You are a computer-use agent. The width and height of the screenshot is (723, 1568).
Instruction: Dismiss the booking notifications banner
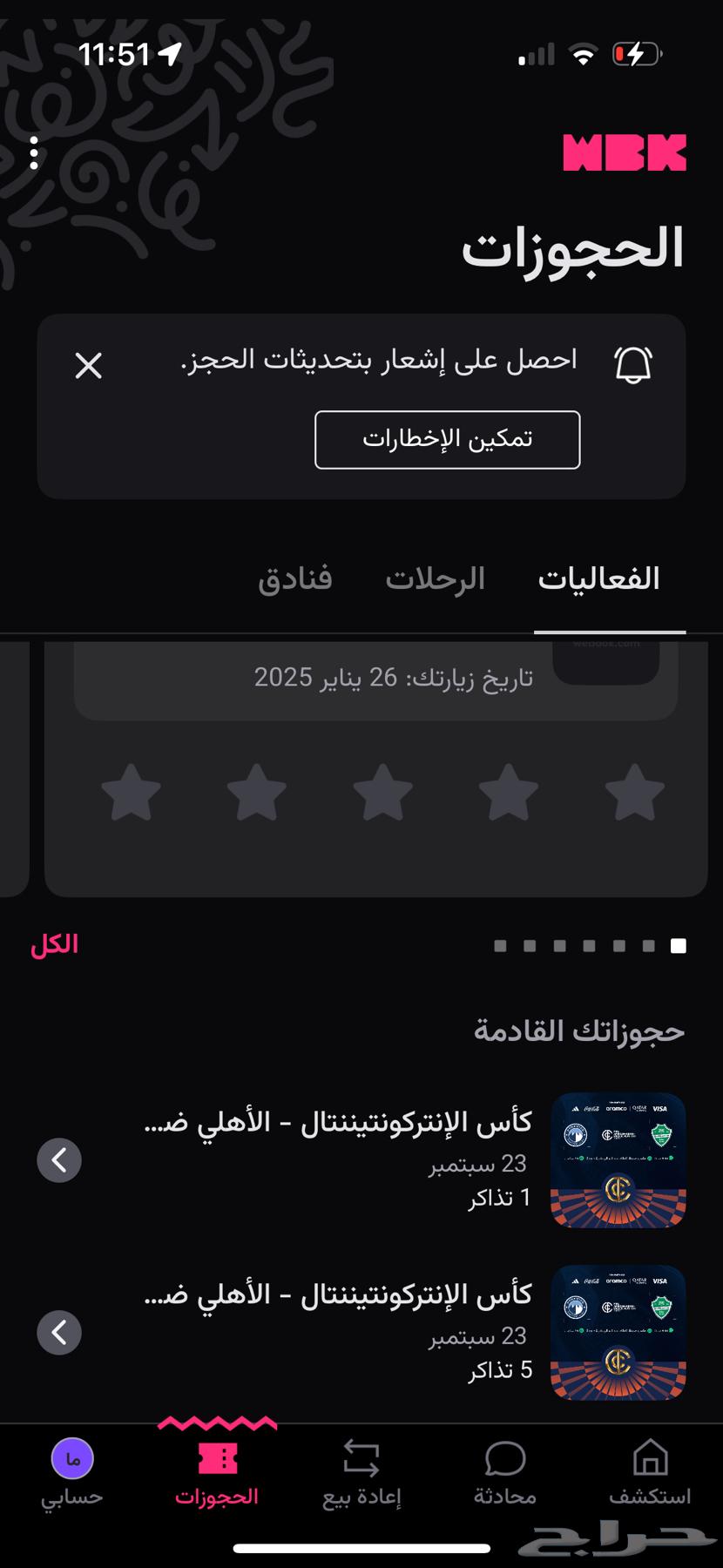[x=89, y=366]
